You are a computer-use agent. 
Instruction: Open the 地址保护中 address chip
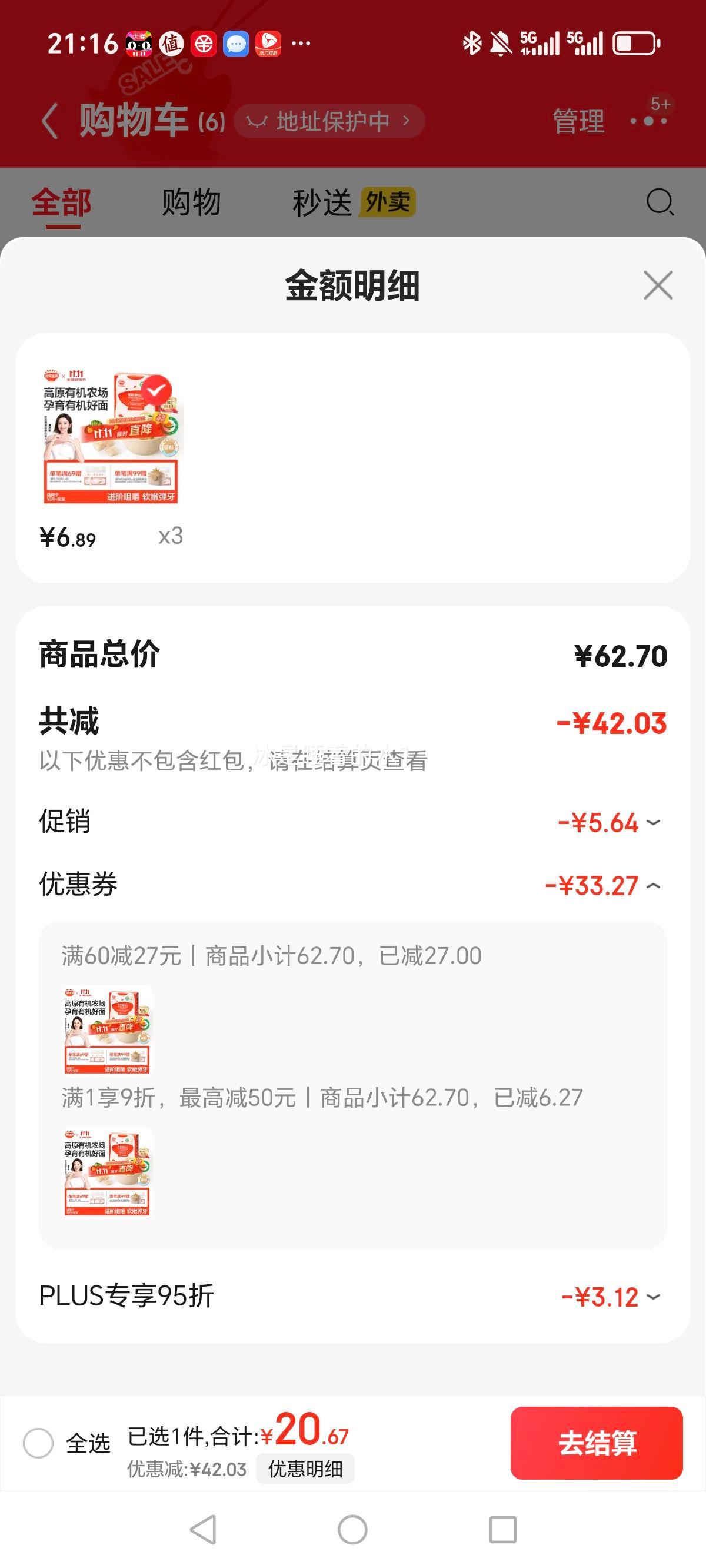pos(329,121)
